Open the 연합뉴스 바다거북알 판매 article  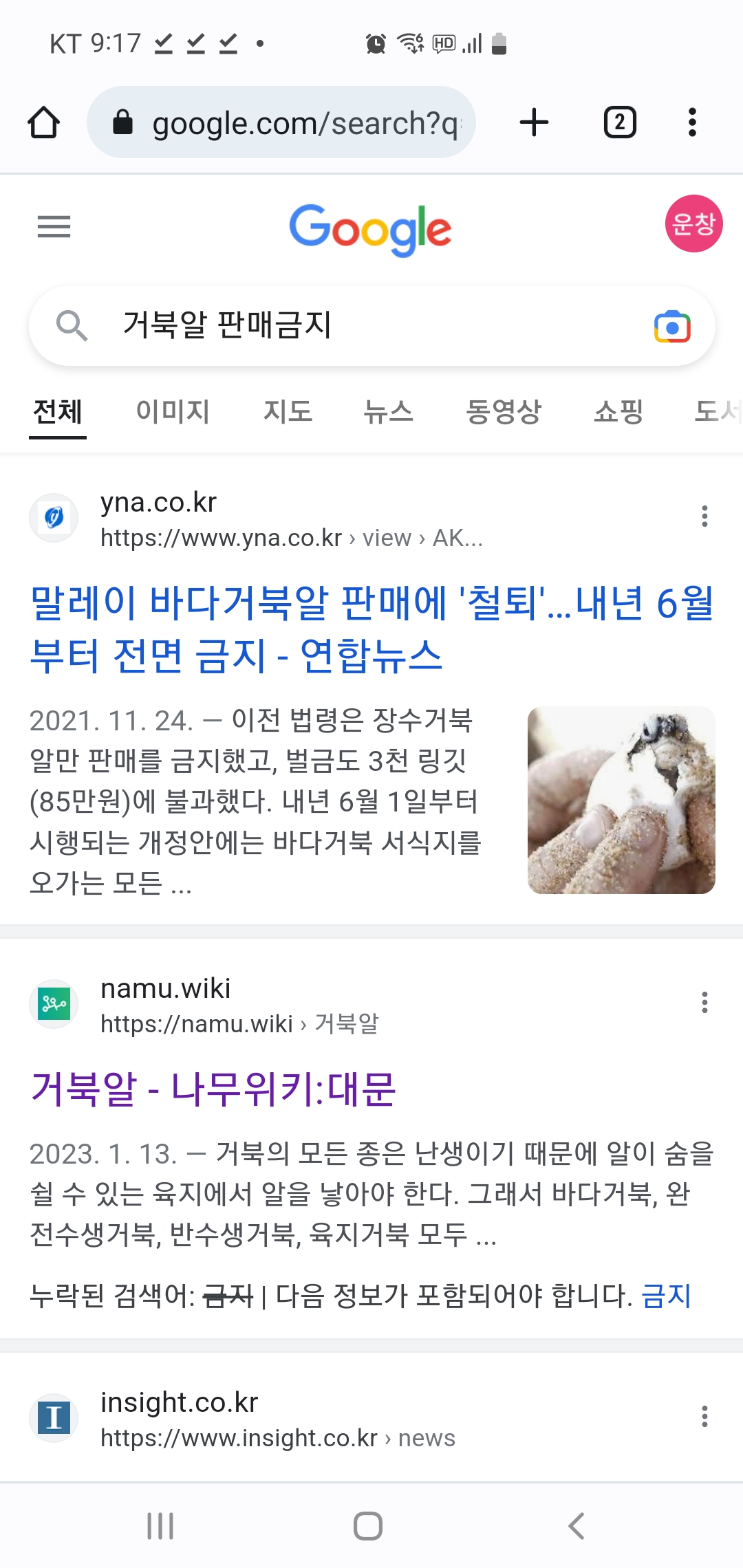371,629
